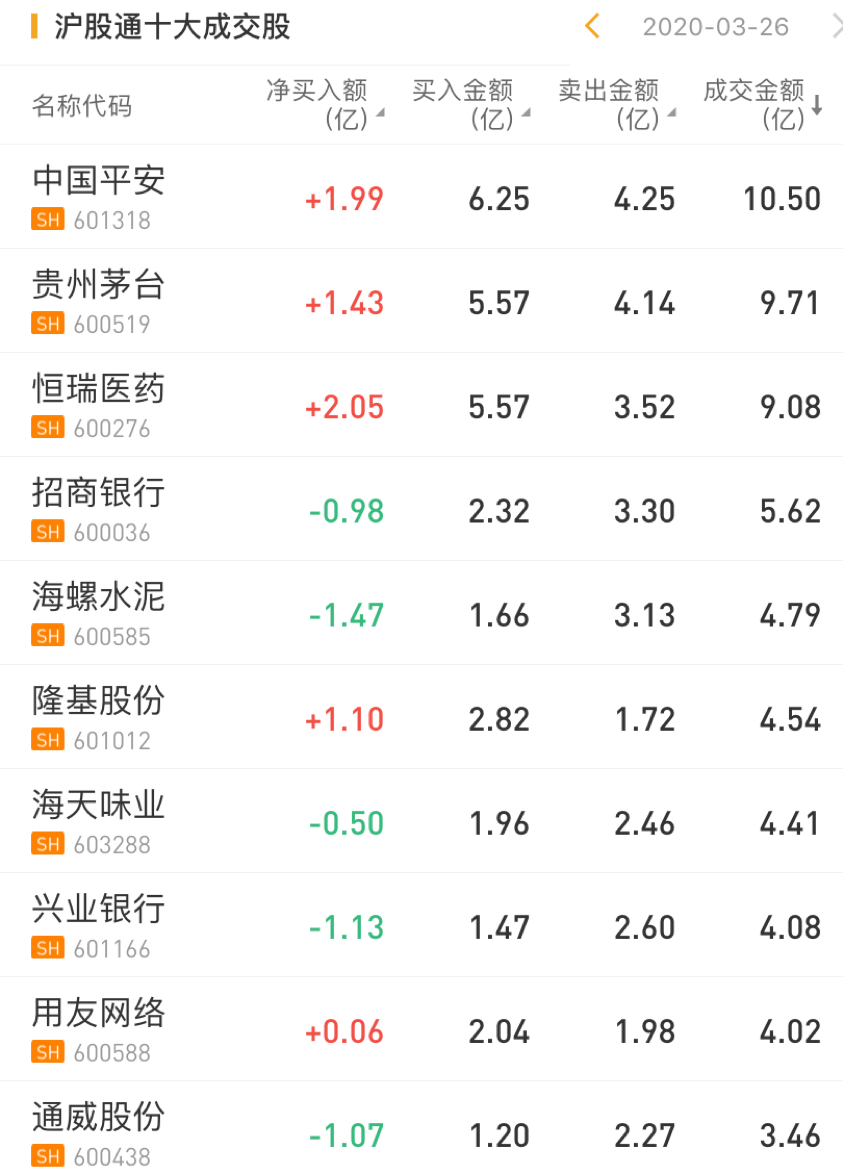Open 恒瑞医药 stock row
The width and height of the screenshot is (843, 1175).
click(98, 404)
